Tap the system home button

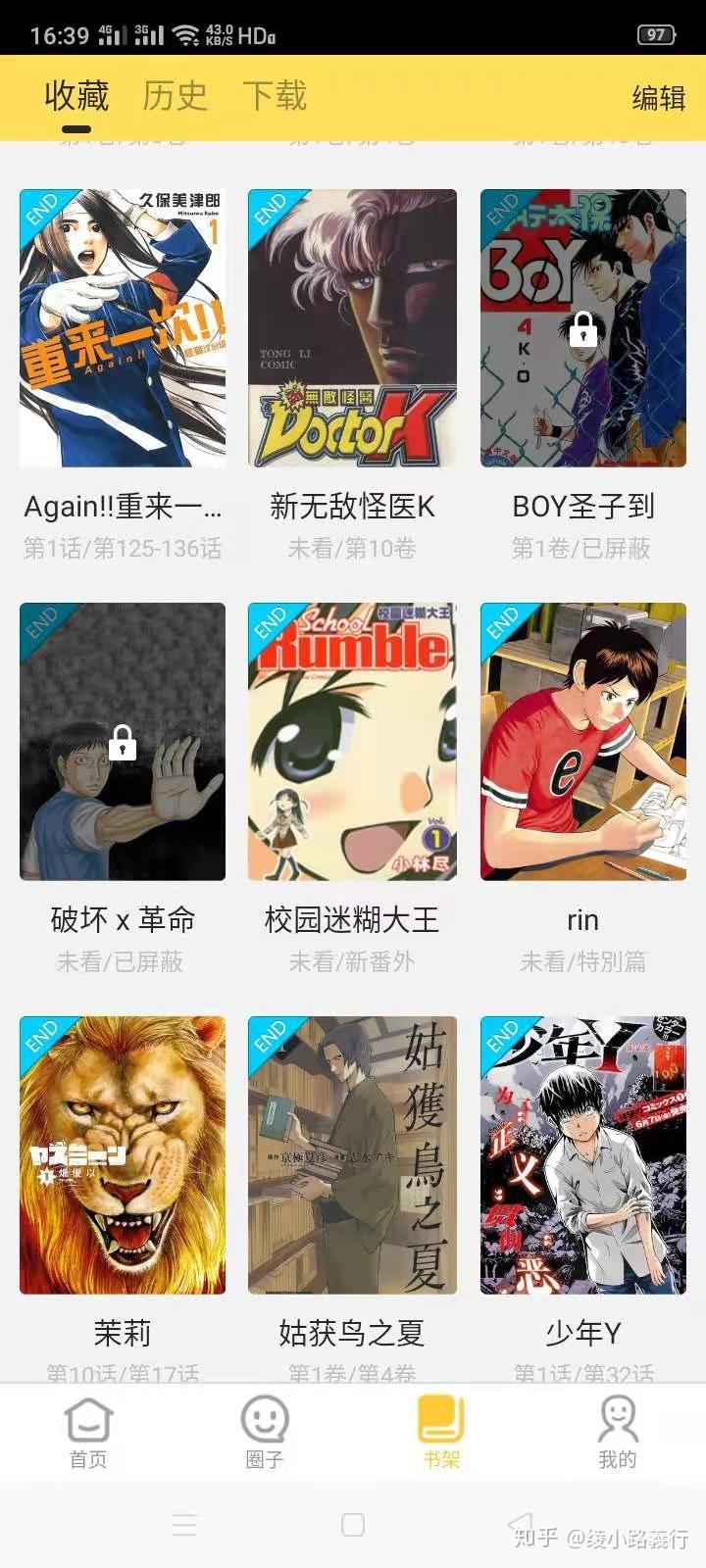click(x=353, y=1525)
